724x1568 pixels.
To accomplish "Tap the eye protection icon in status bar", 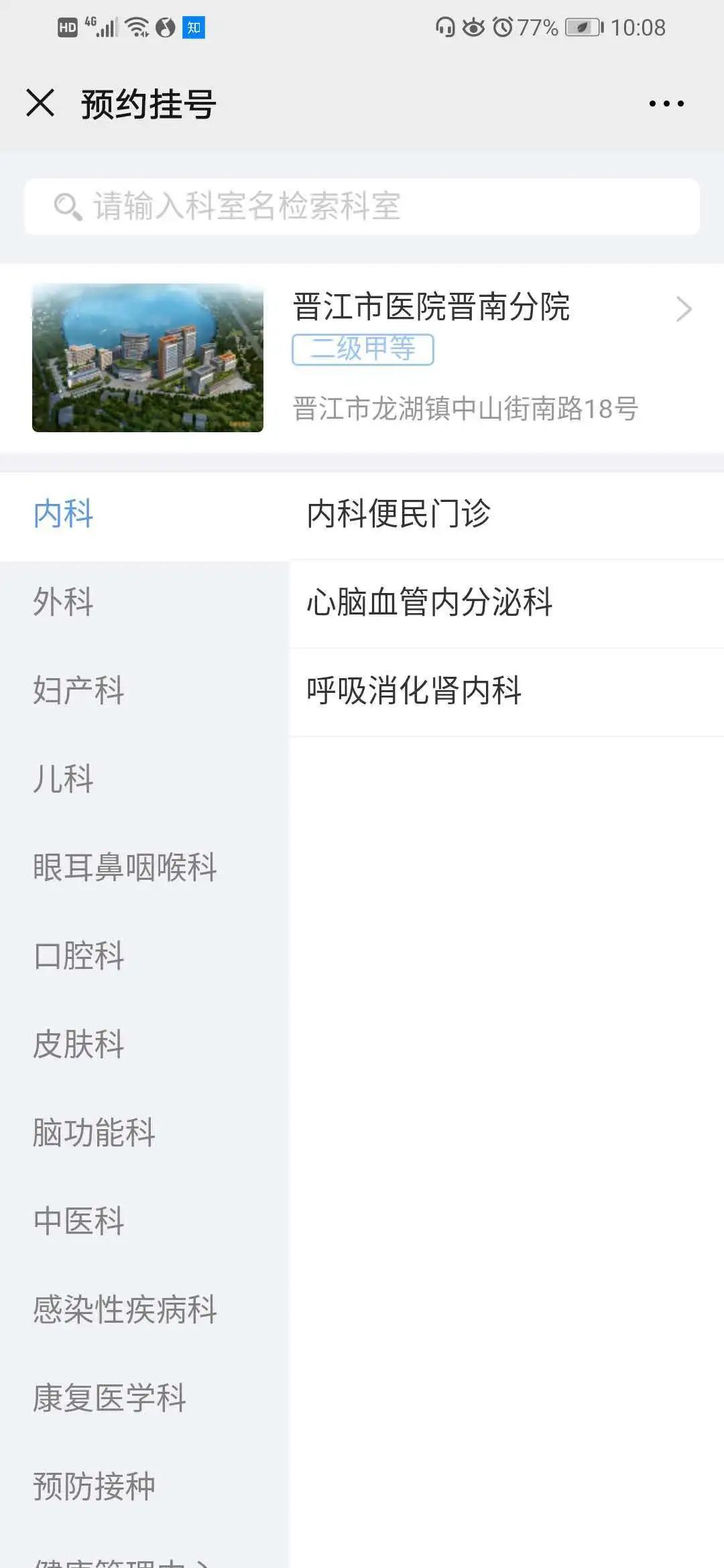I will 473,27.
